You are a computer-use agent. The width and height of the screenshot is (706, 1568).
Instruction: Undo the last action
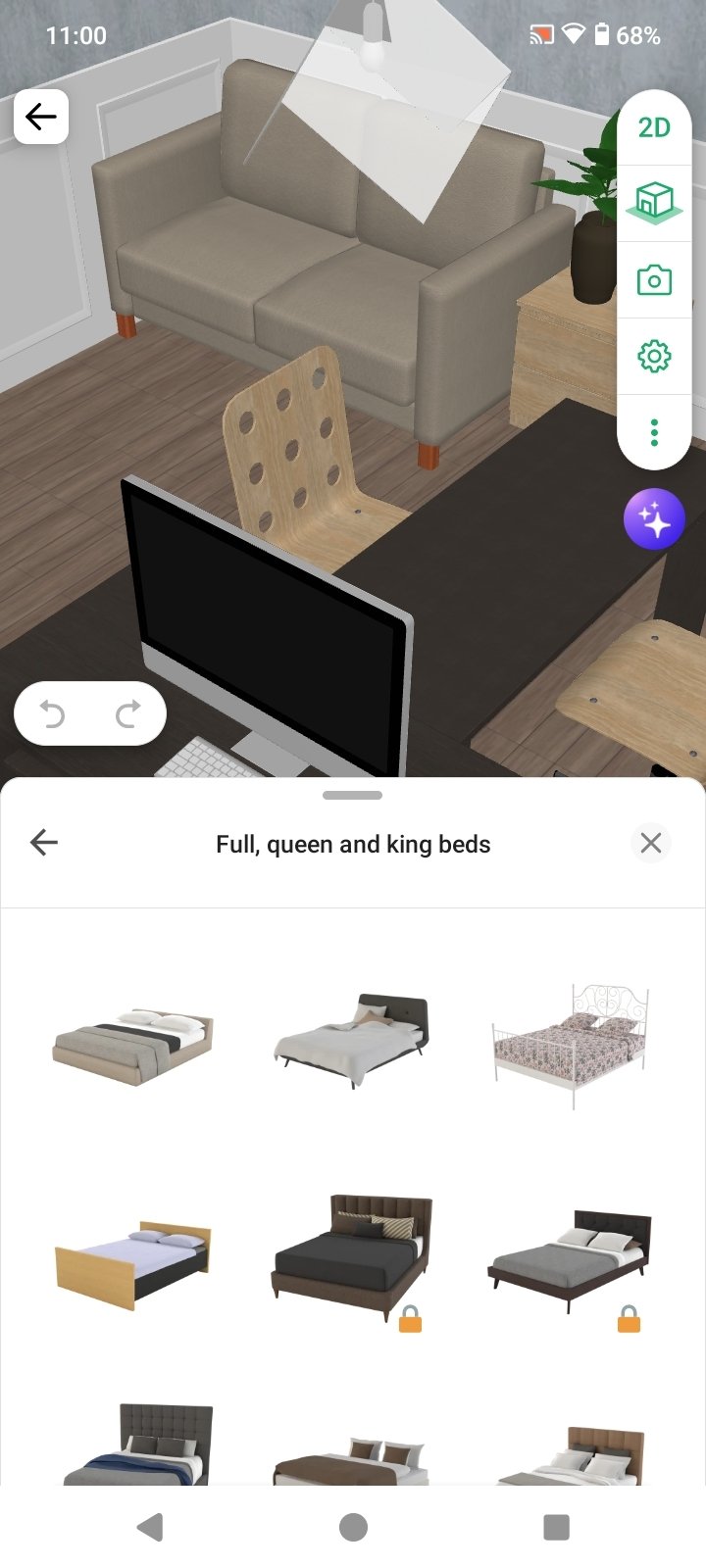point(53,714)
